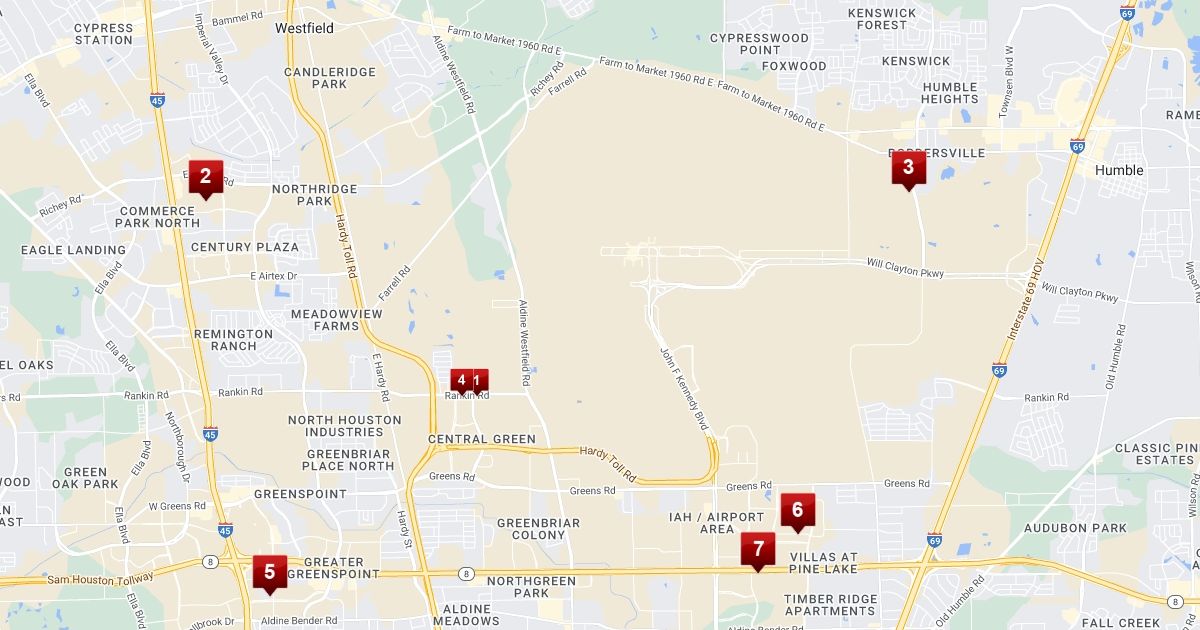Select map marker number 7
1200x630 pixels.
pyautogui.click(x=758, y=548)
